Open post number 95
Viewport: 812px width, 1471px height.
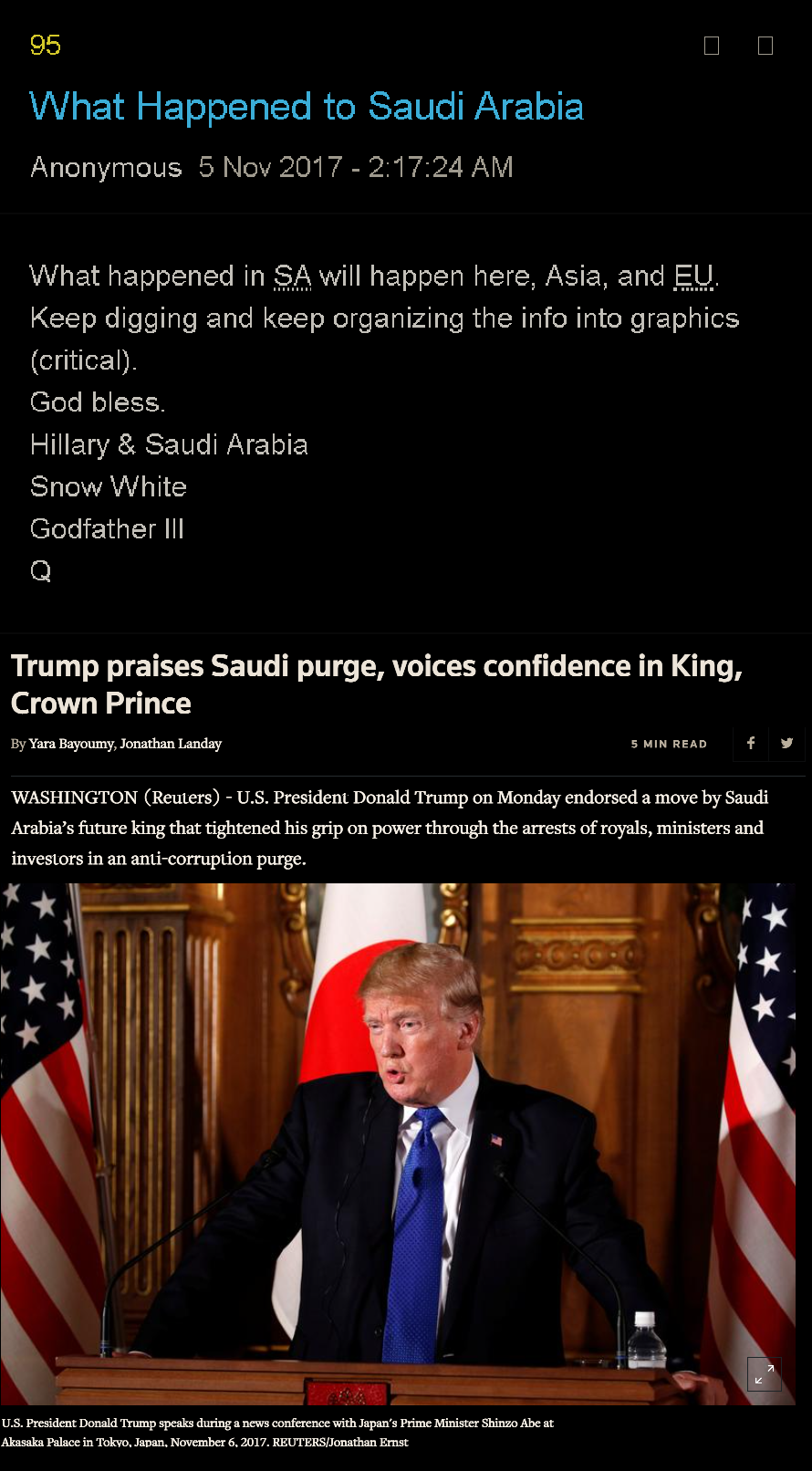pyautogui.click(x=45, y=45)
